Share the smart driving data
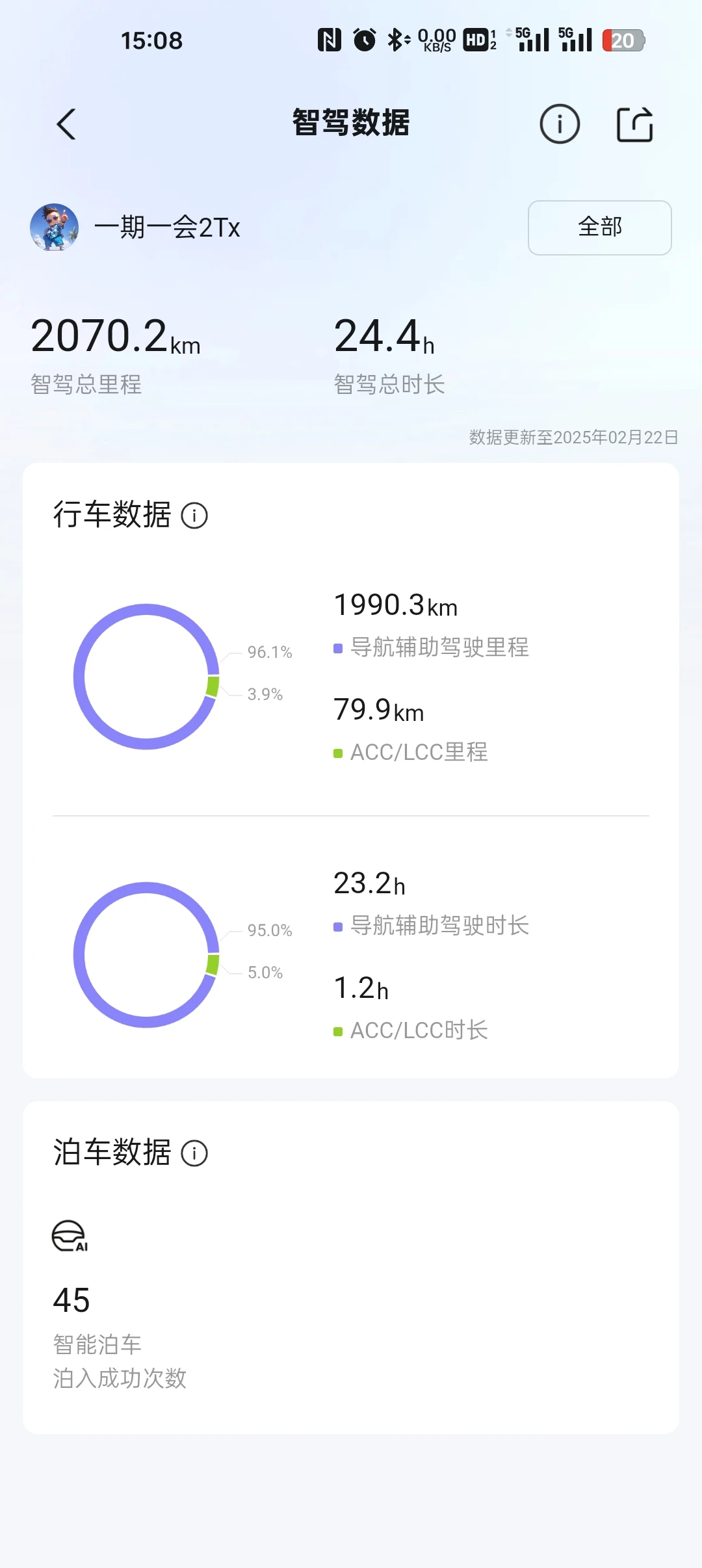The image size is (702, 1568). [634, 124]
